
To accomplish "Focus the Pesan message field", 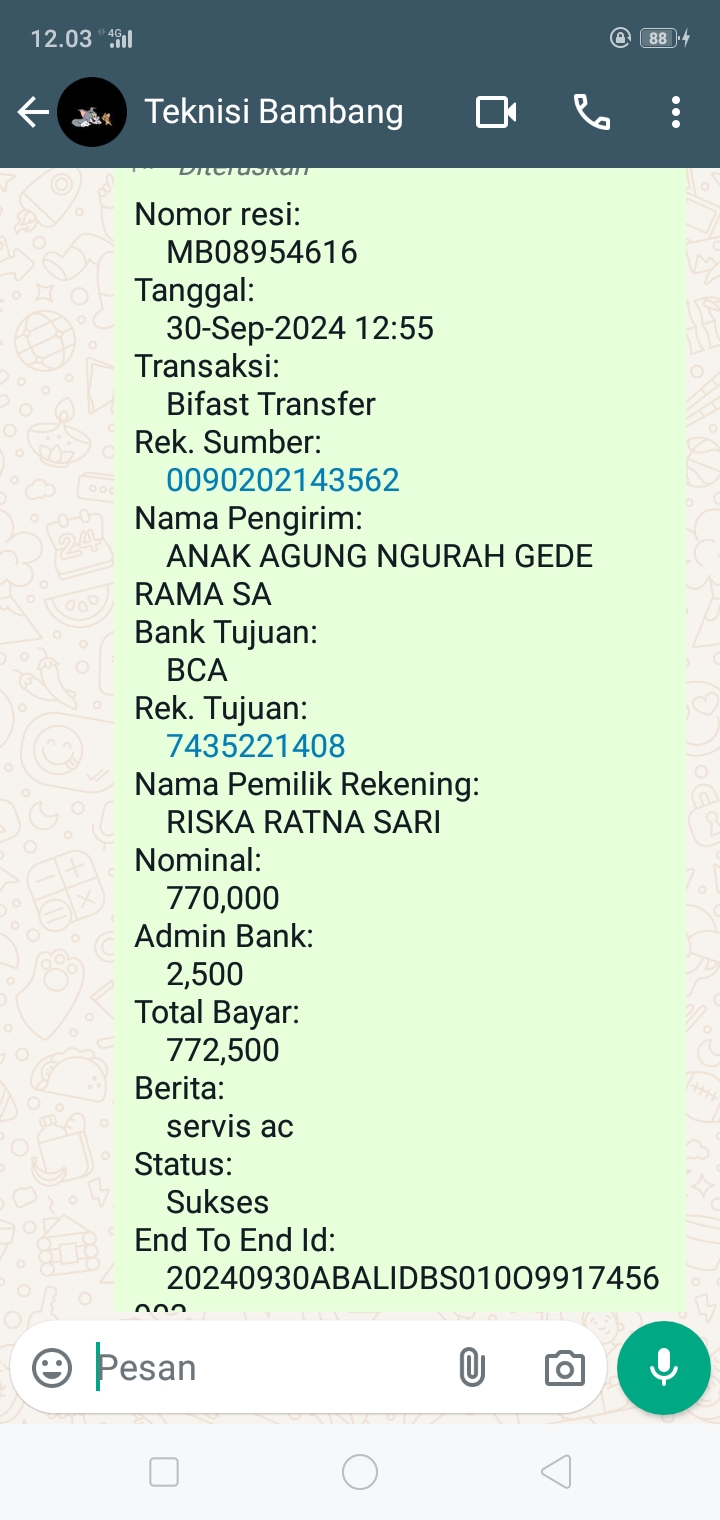I will (x=270, y=1367).
